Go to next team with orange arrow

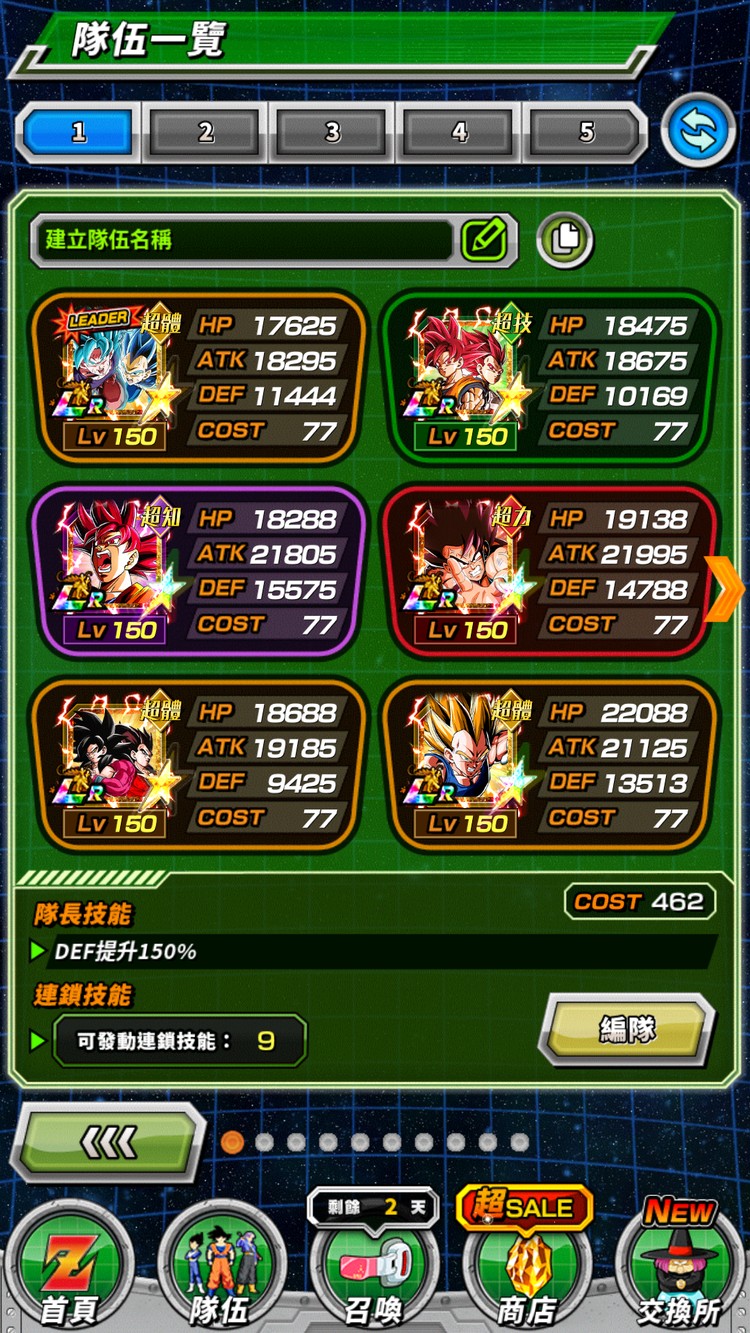(x=724, y=590)
